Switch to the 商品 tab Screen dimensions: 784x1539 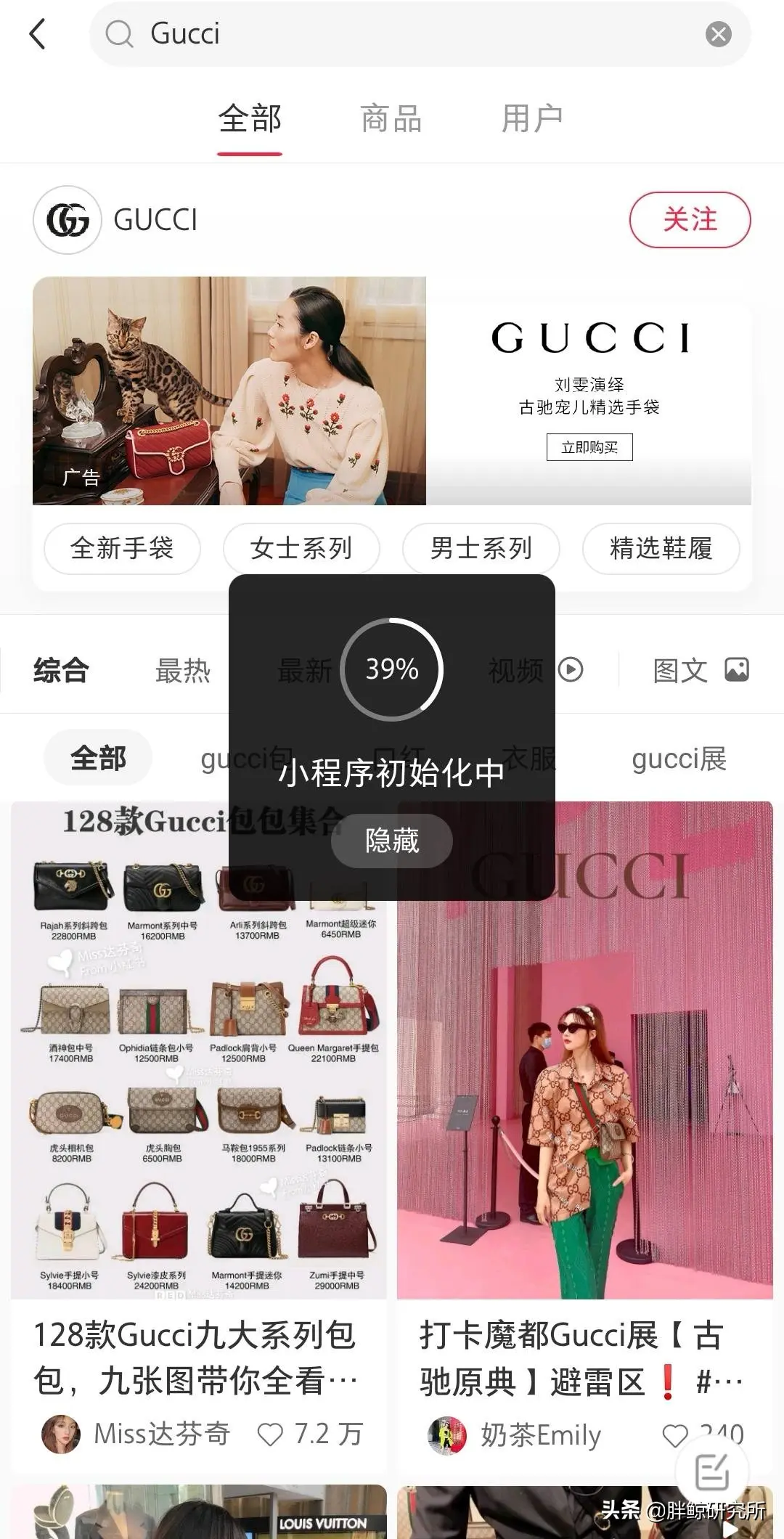[391, 119]
